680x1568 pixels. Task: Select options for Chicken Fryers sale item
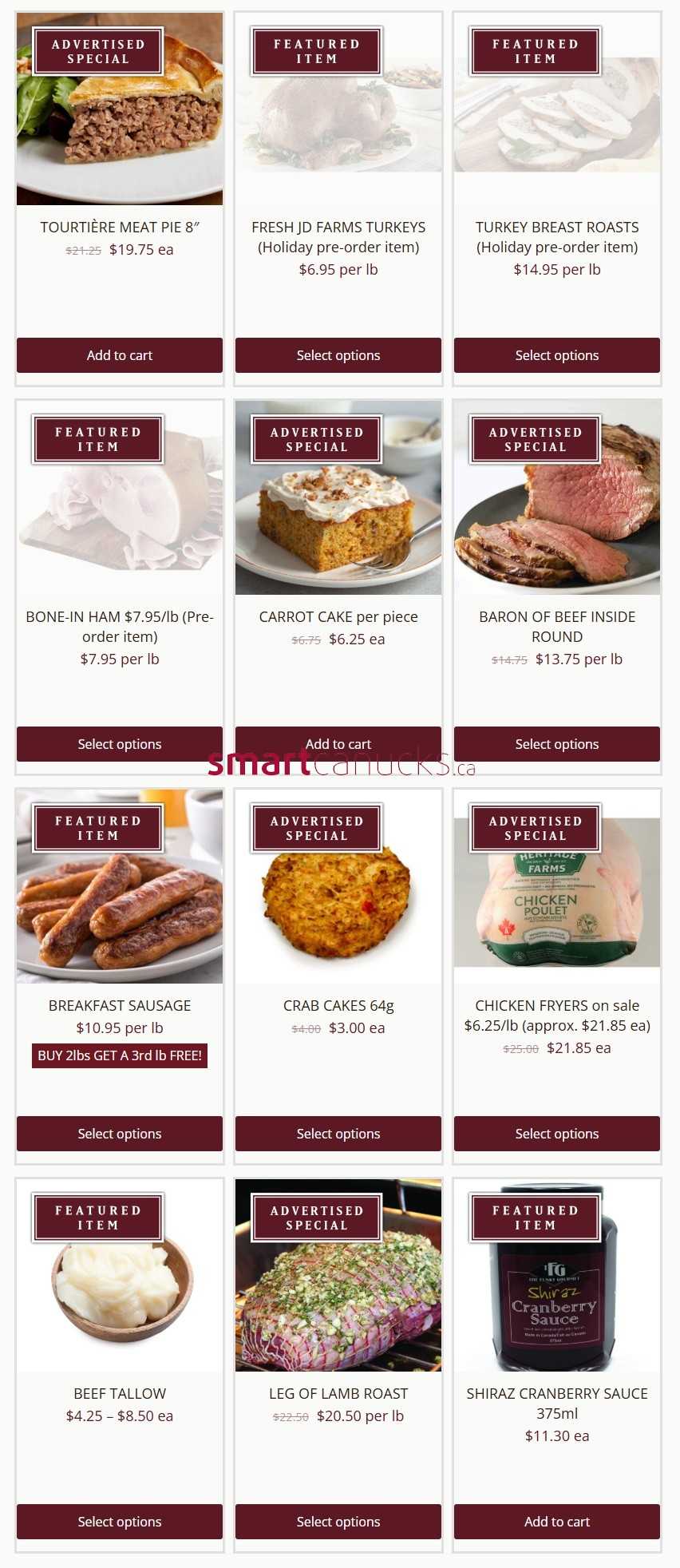(556, 1133)
